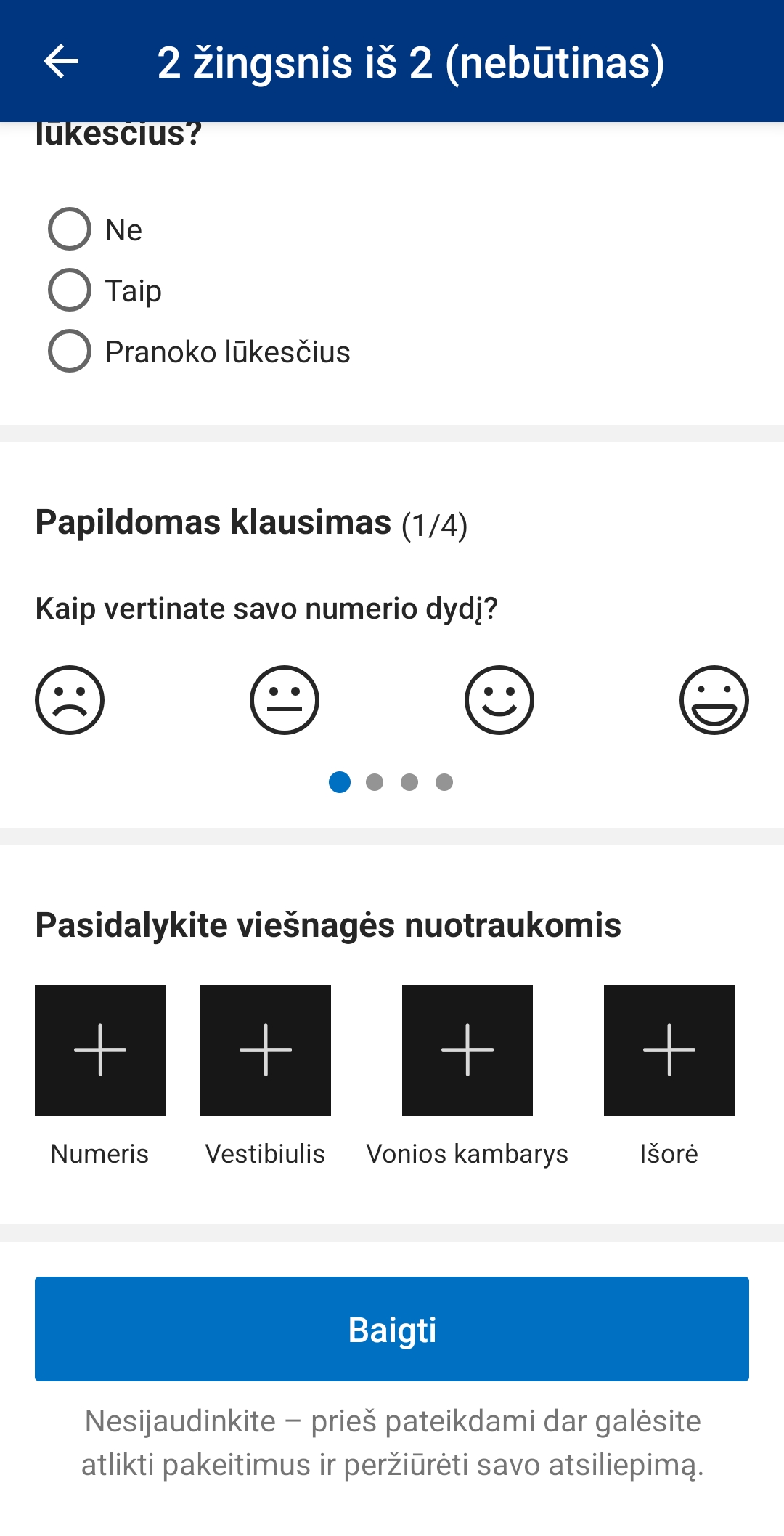
Task: Add a Vonios kambarys photo
Action: [x=467, y=1050]
